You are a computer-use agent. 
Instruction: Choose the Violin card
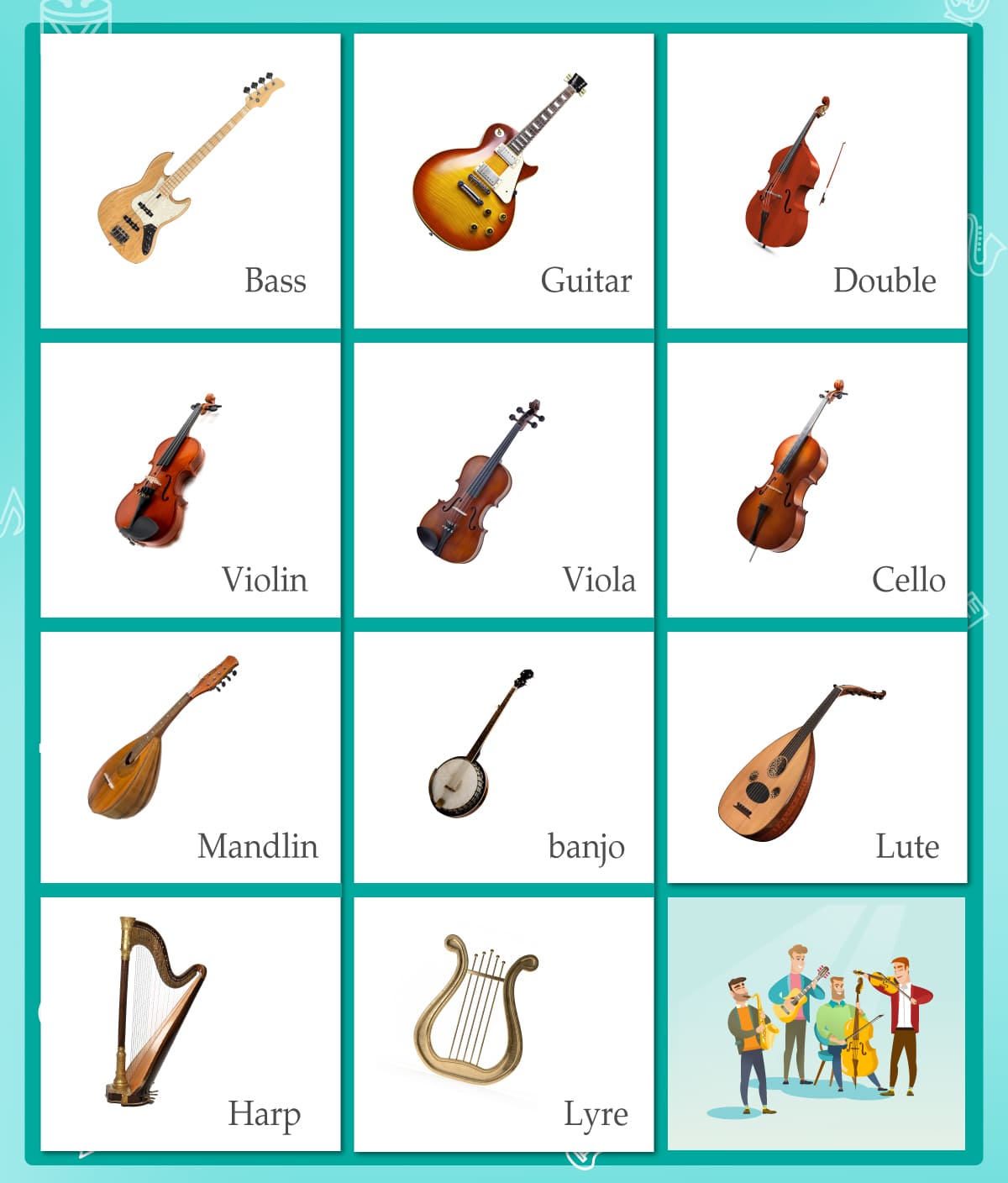pyautogui.click(x=191, y=480)
